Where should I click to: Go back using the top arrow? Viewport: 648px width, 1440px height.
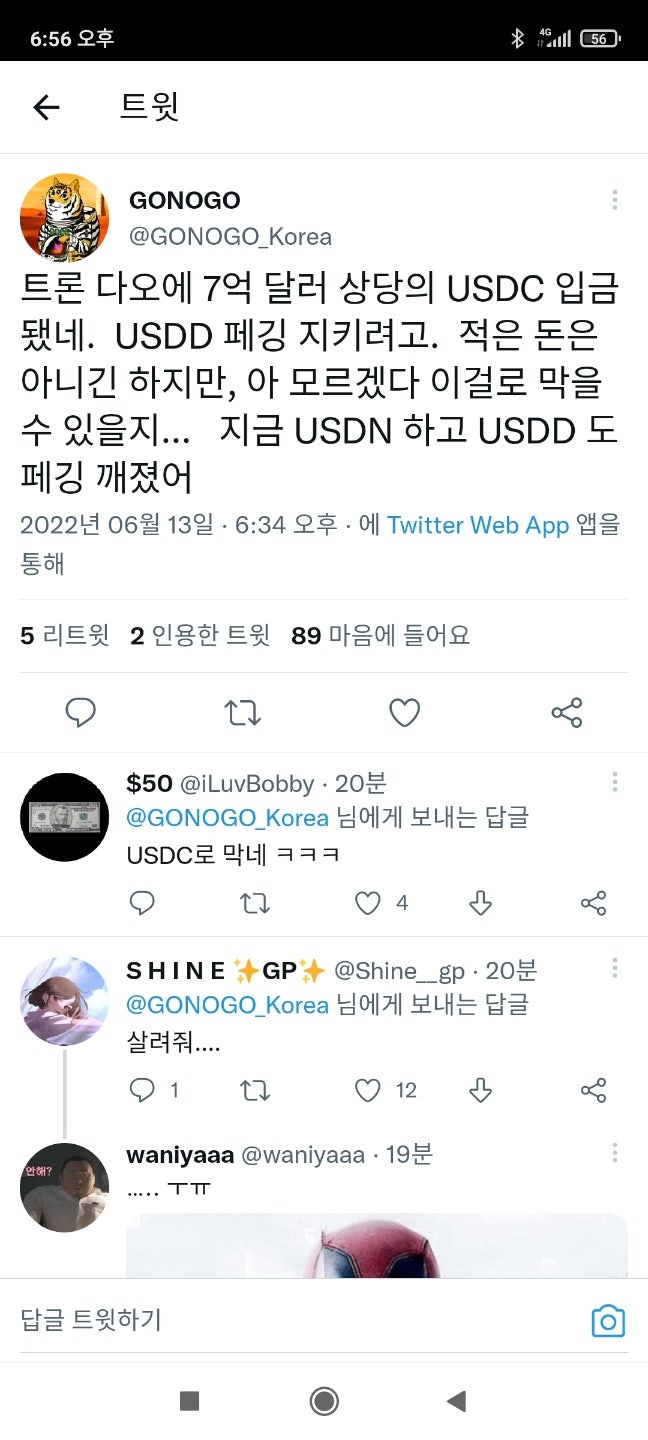click(x=47, y=108)
